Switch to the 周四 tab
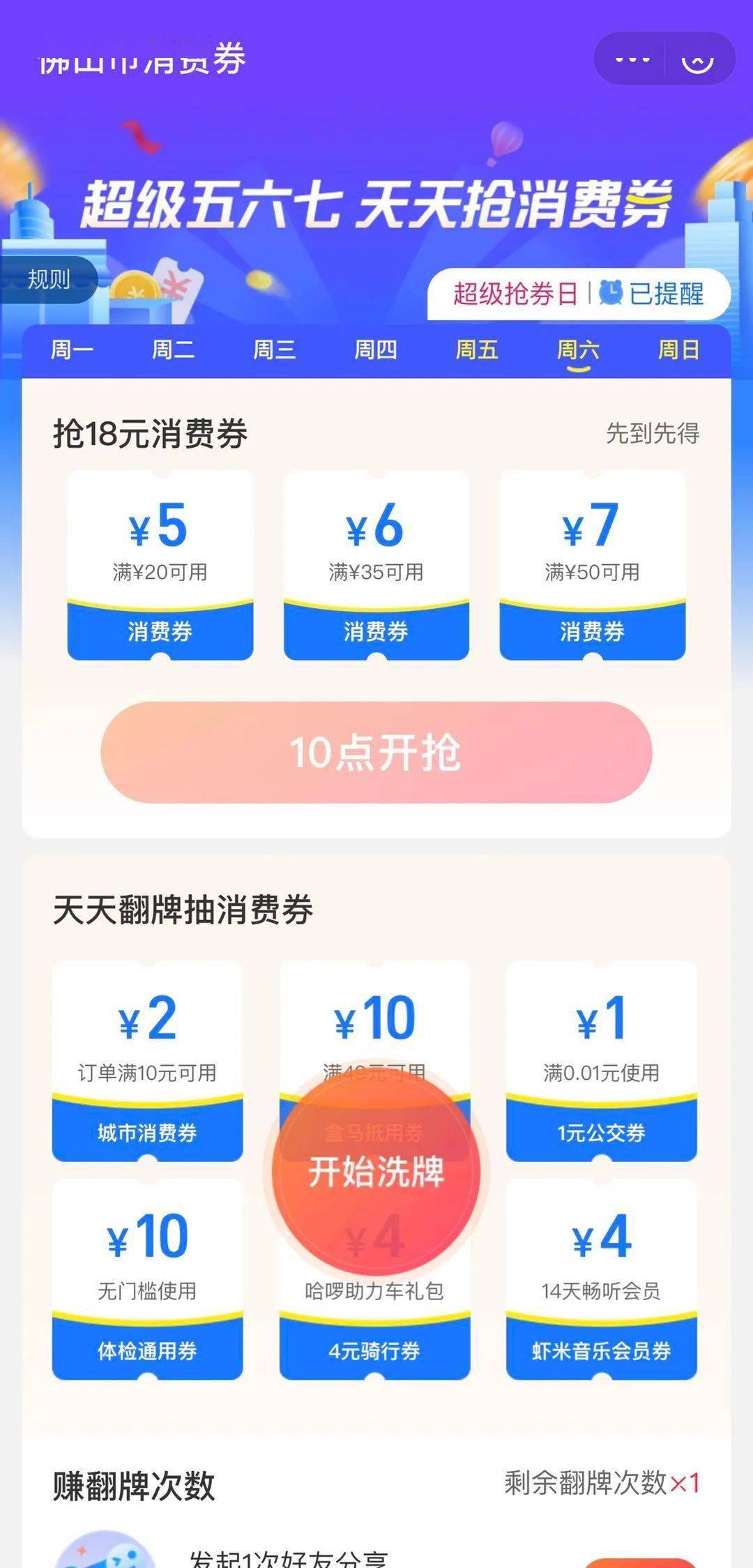This screenshot has height=1568, width=753. tap(376, 349)
